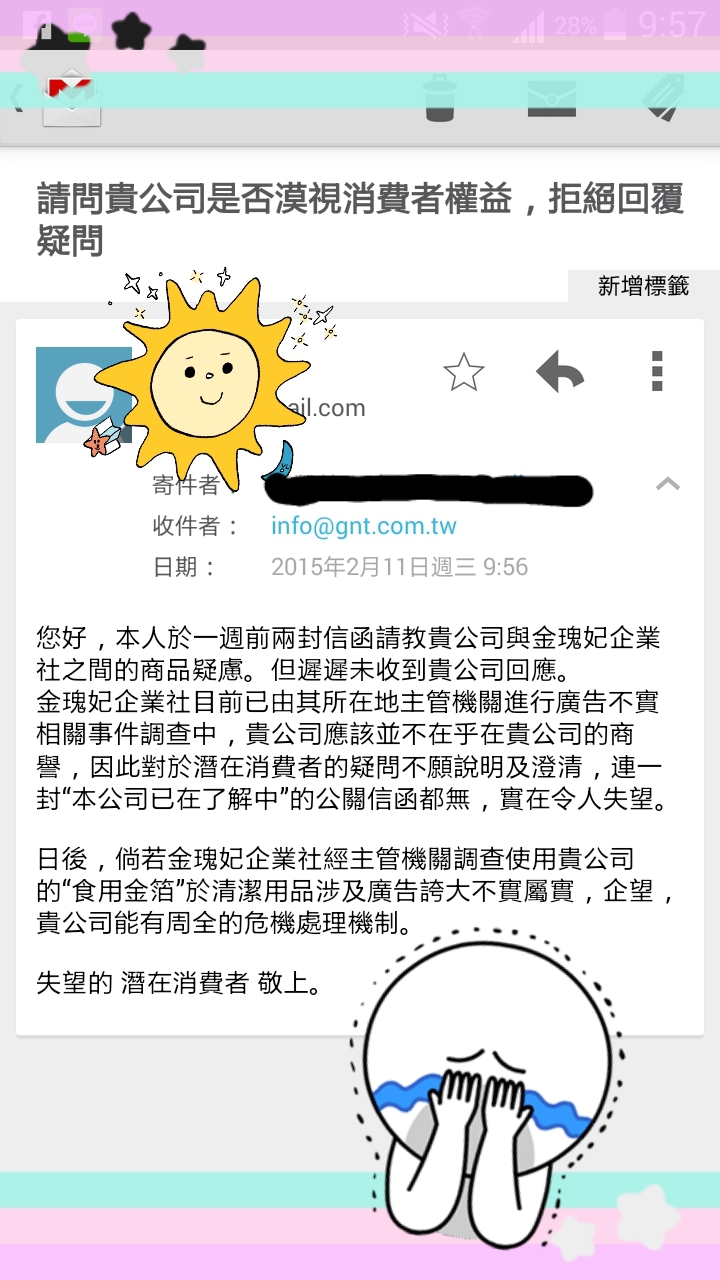Open the message overflow menu
Viewport: 720px width, 1280px height.
pos(657,371)
